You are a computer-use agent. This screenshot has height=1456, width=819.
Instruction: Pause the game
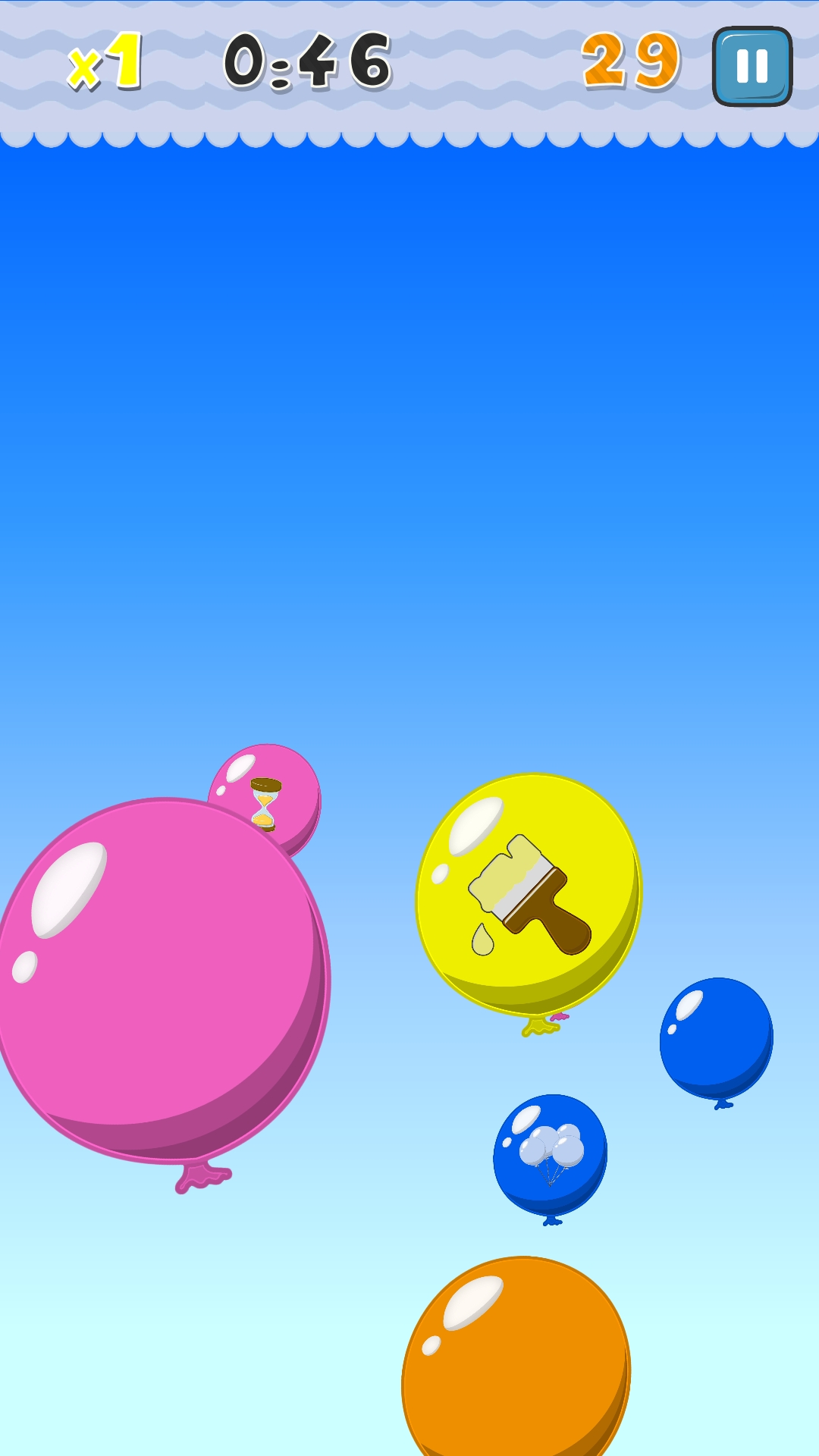[752, 66]
